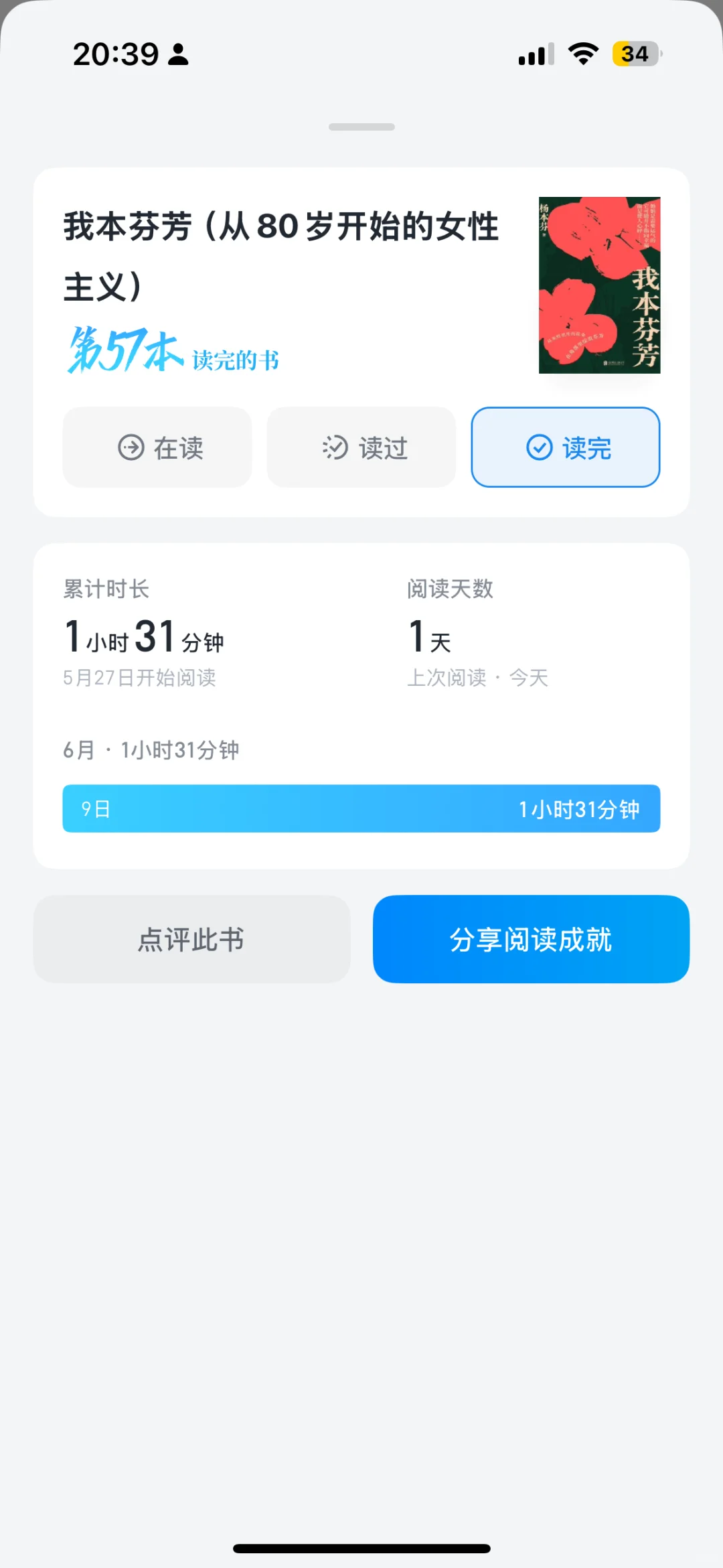Mark the book as 在读
The image size is (723, 1568).
point(157,447)
